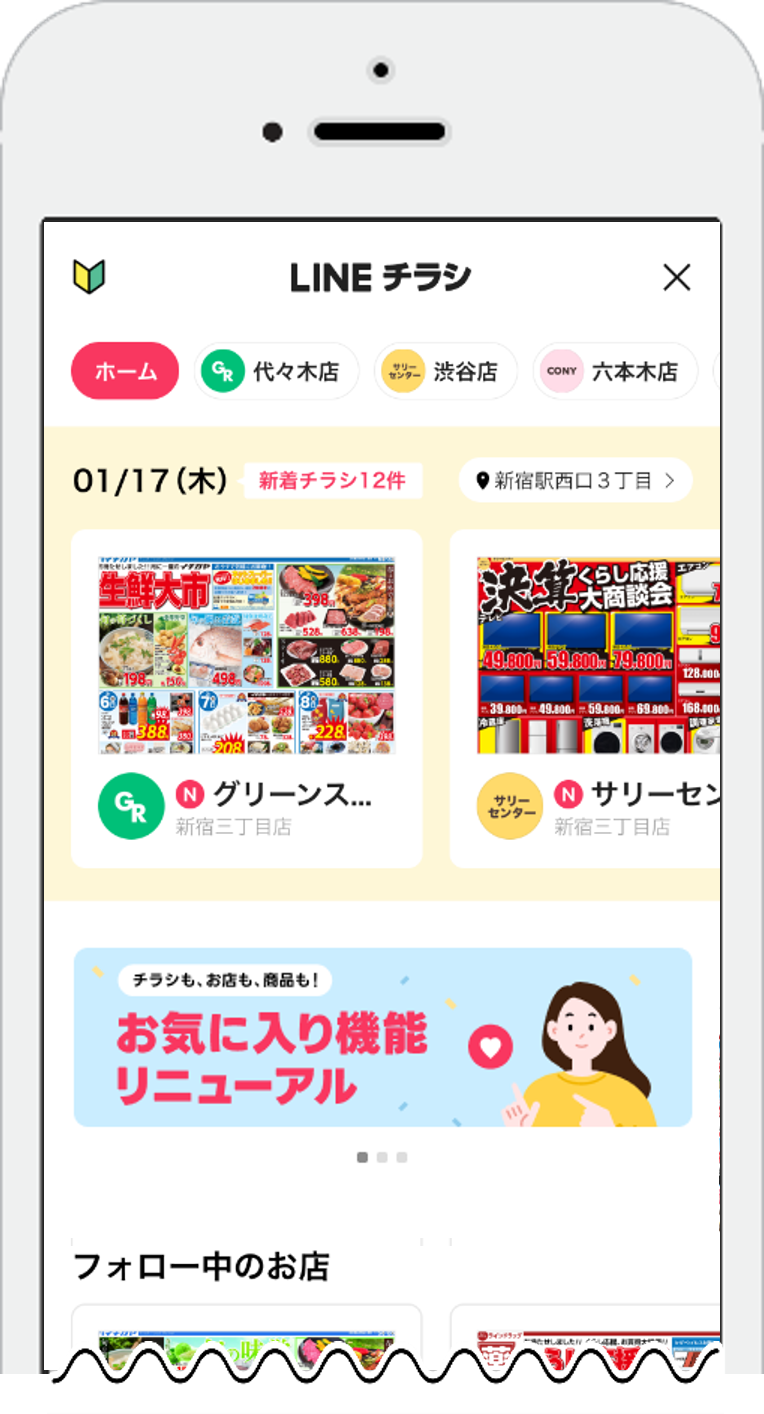
Task: Tap the location pin icon beside 新宿駅西口３丁目
Action: pos(483,480)
